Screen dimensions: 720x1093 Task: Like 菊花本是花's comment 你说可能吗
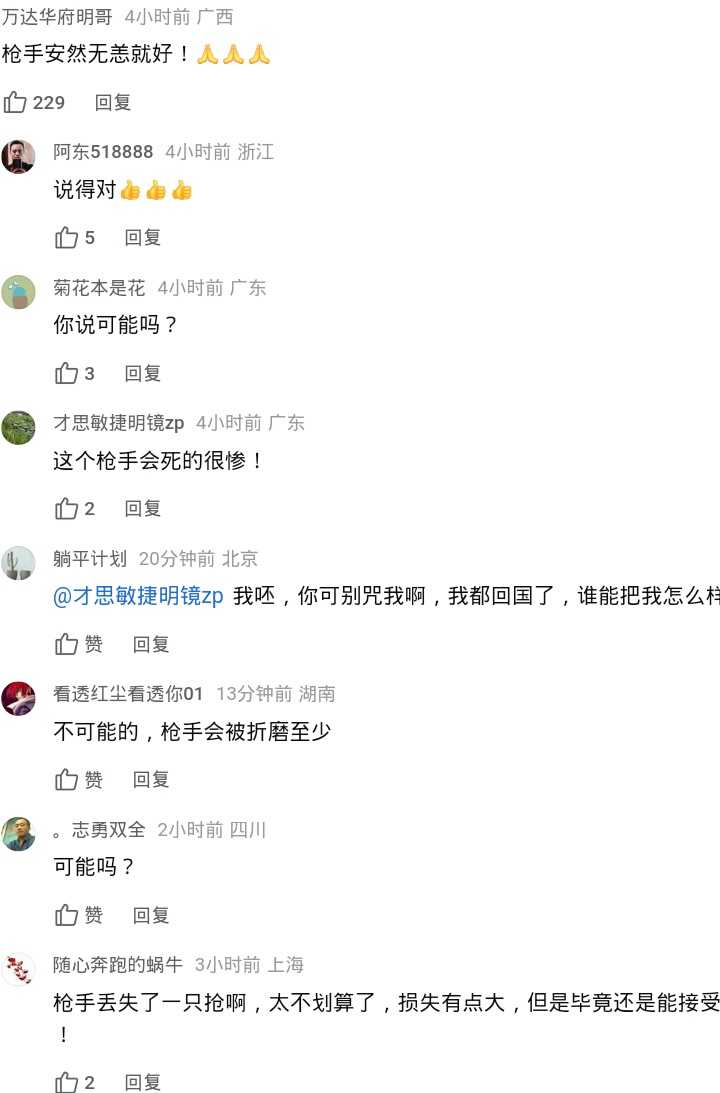click(67, 373)
